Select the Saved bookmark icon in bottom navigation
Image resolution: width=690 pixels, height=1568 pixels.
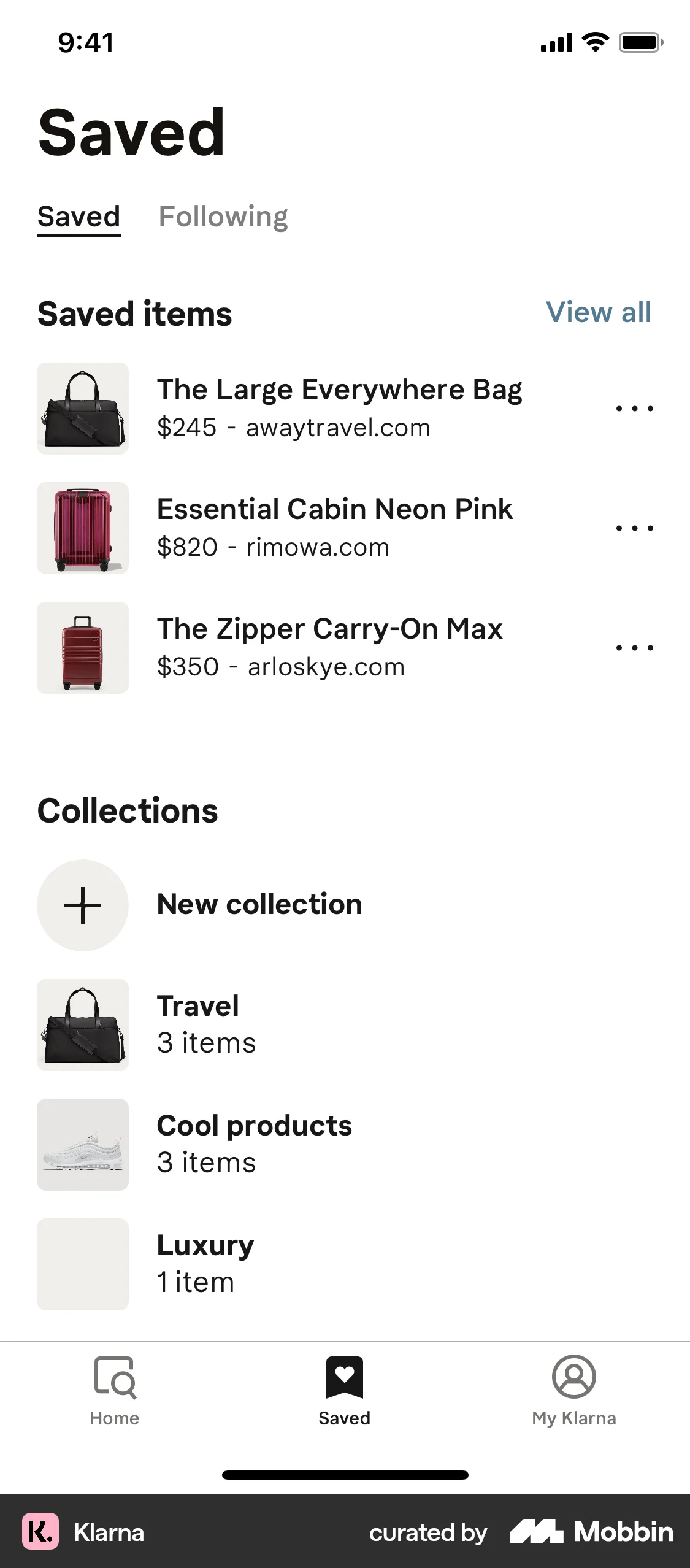click(x=345, y=1377)
